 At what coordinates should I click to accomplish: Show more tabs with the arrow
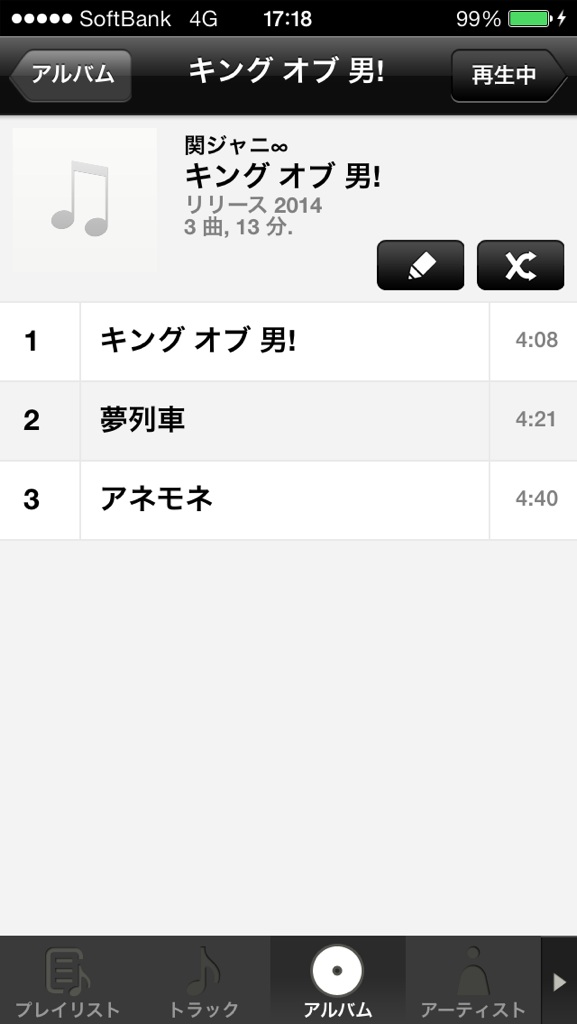pos(559,980)
